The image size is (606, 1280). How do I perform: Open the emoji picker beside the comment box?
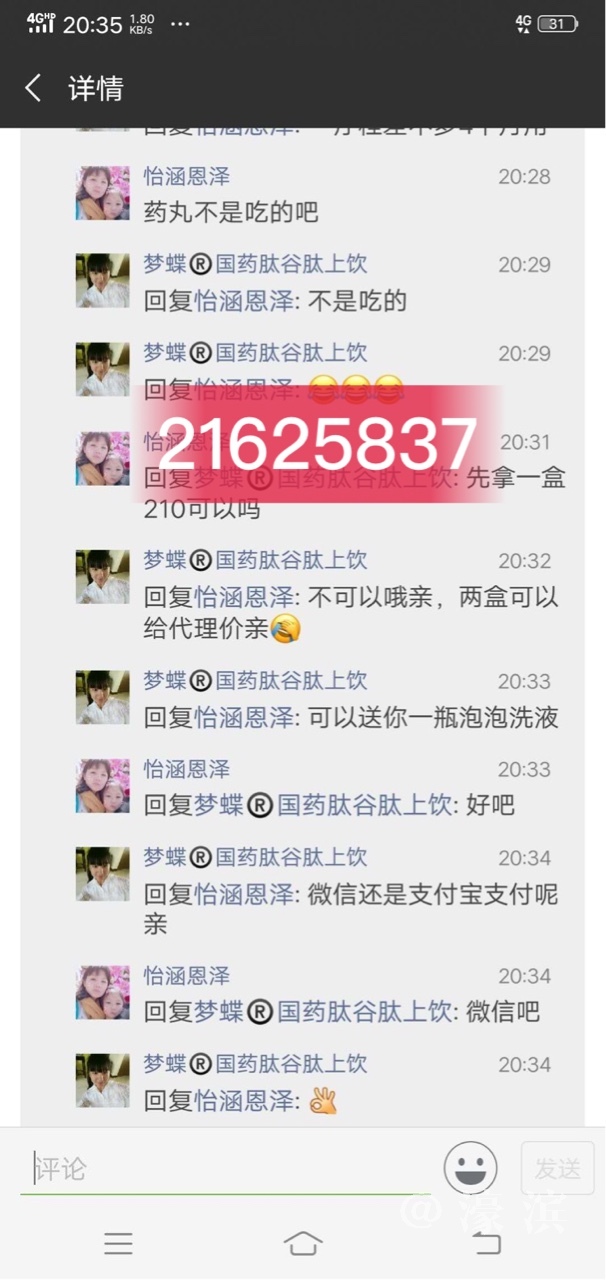[470, 1168]
